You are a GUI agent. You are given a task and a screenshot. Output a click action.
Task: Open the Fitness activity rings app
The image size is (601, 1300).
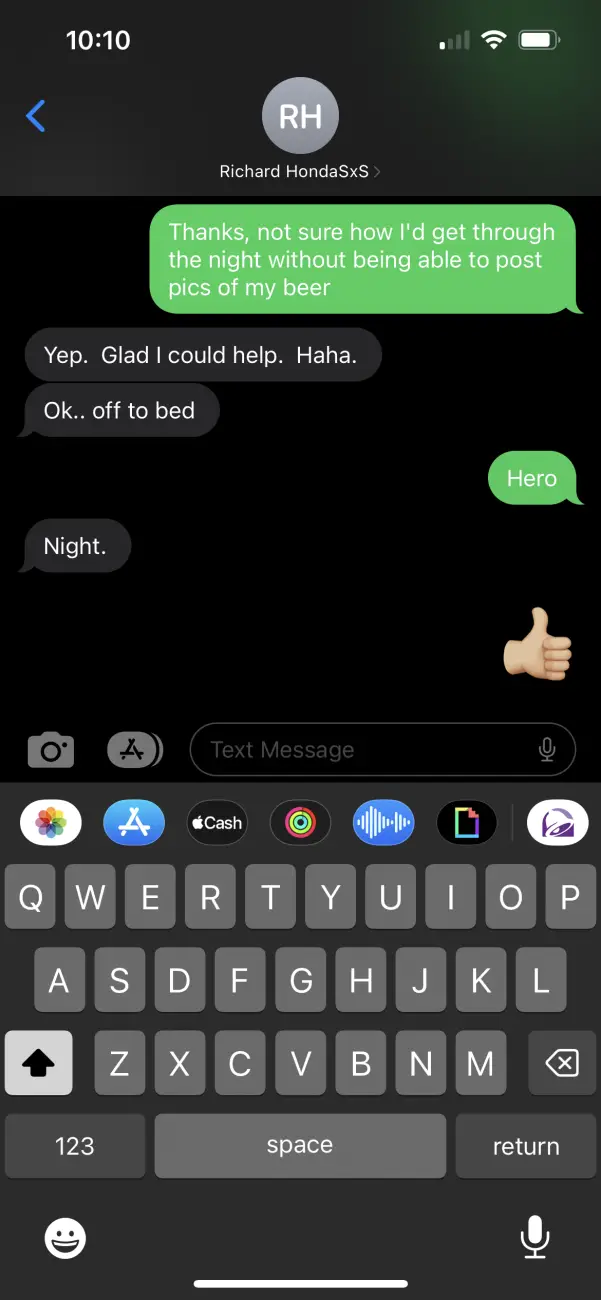point(300,823)
